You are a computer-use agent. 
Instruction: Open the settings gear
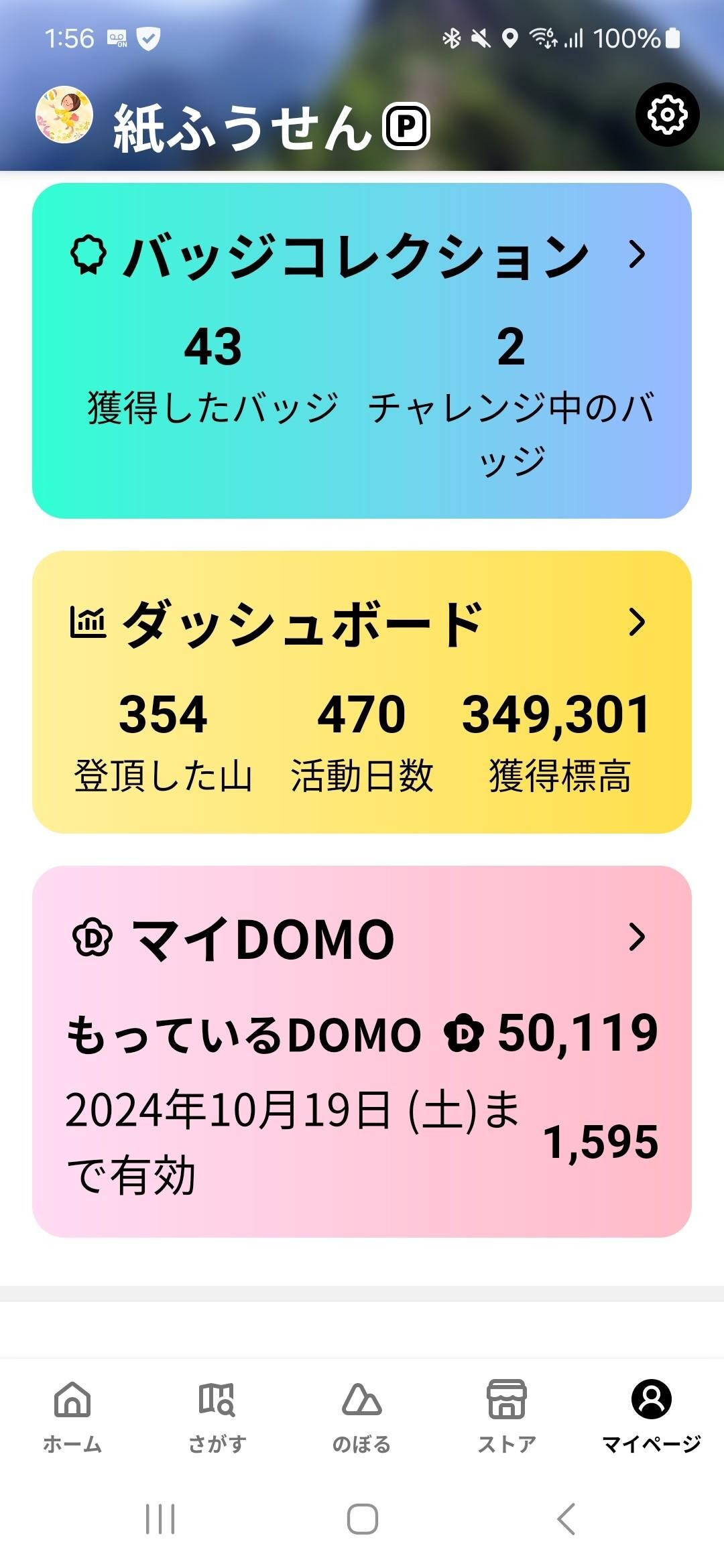pos(666,115)
